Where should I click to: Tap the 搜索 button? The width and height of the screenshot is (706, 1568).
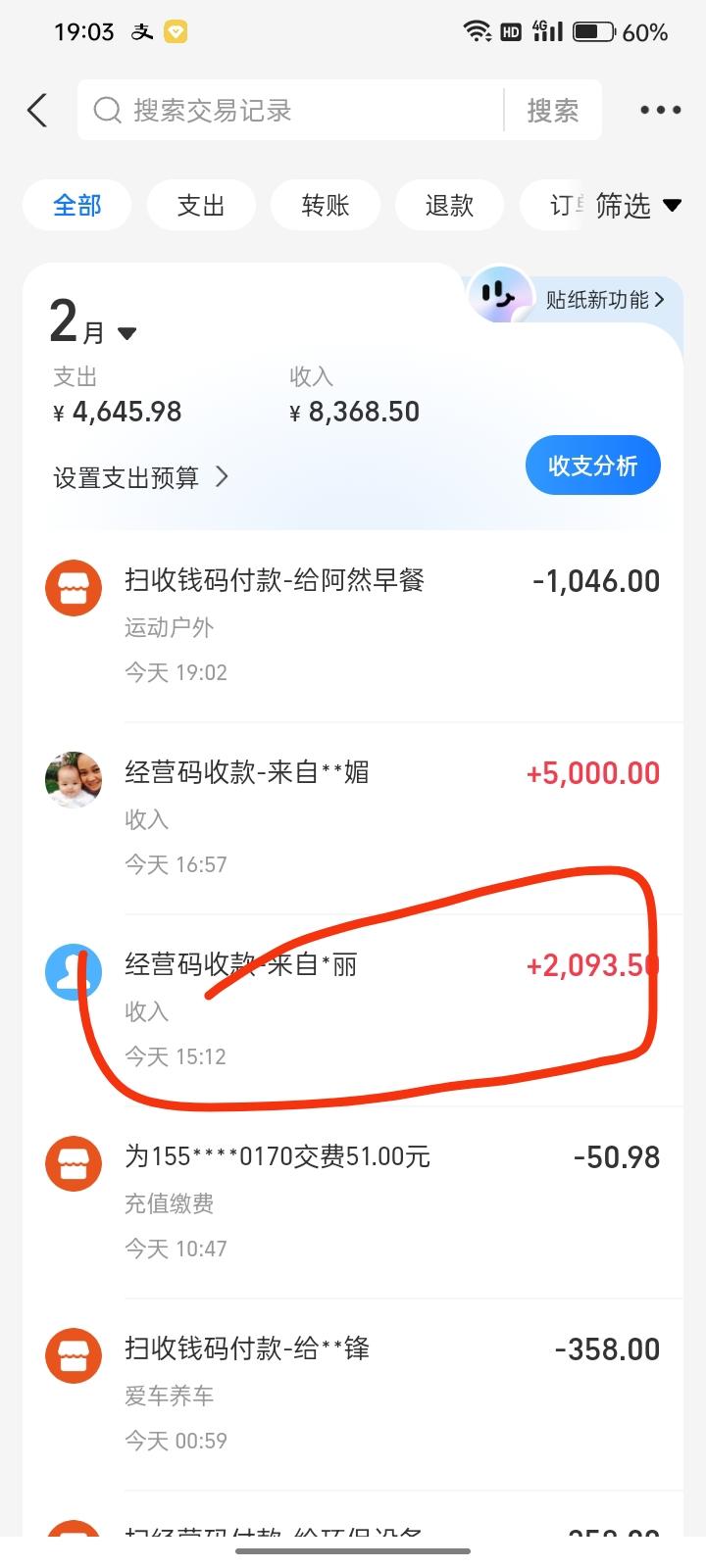(552, 111)
